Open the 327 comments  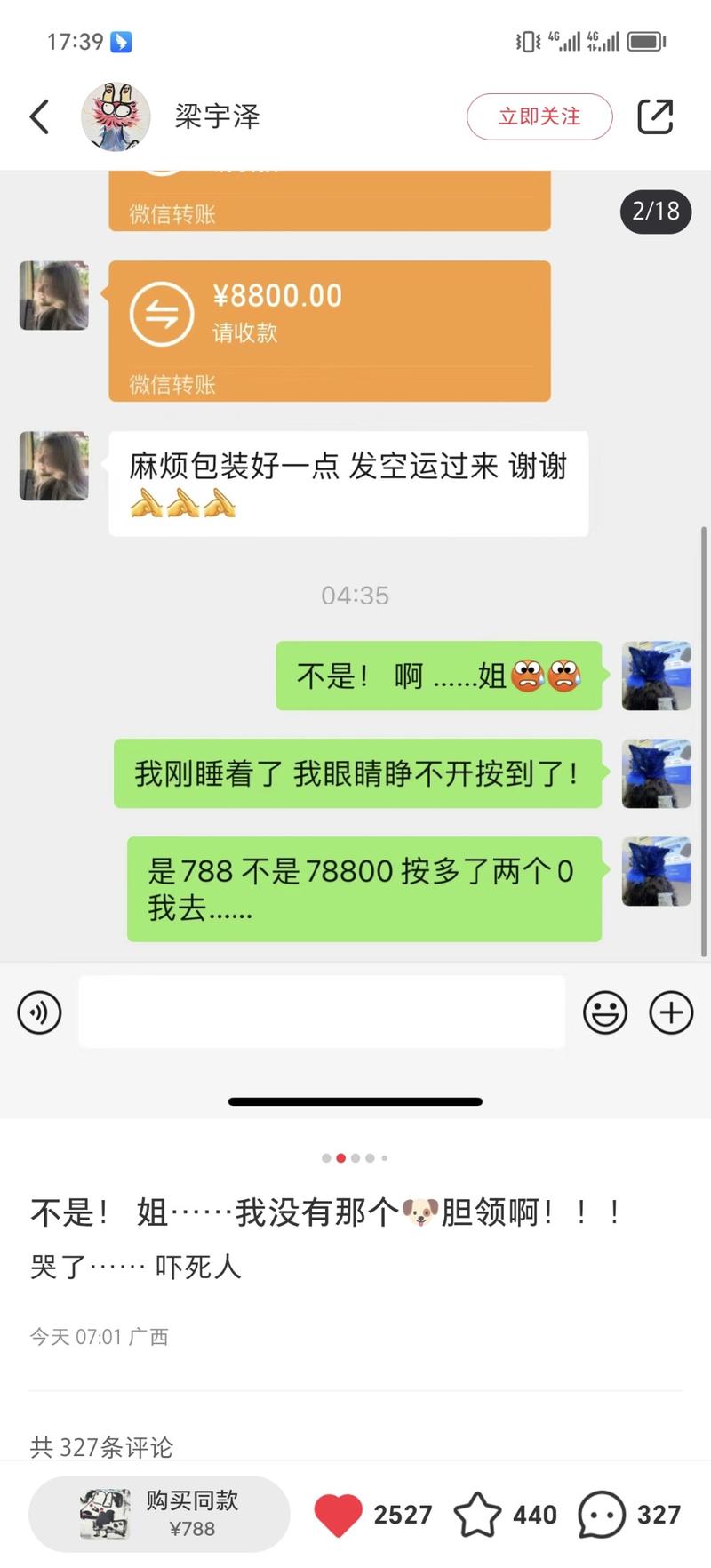coord(603,1514)
